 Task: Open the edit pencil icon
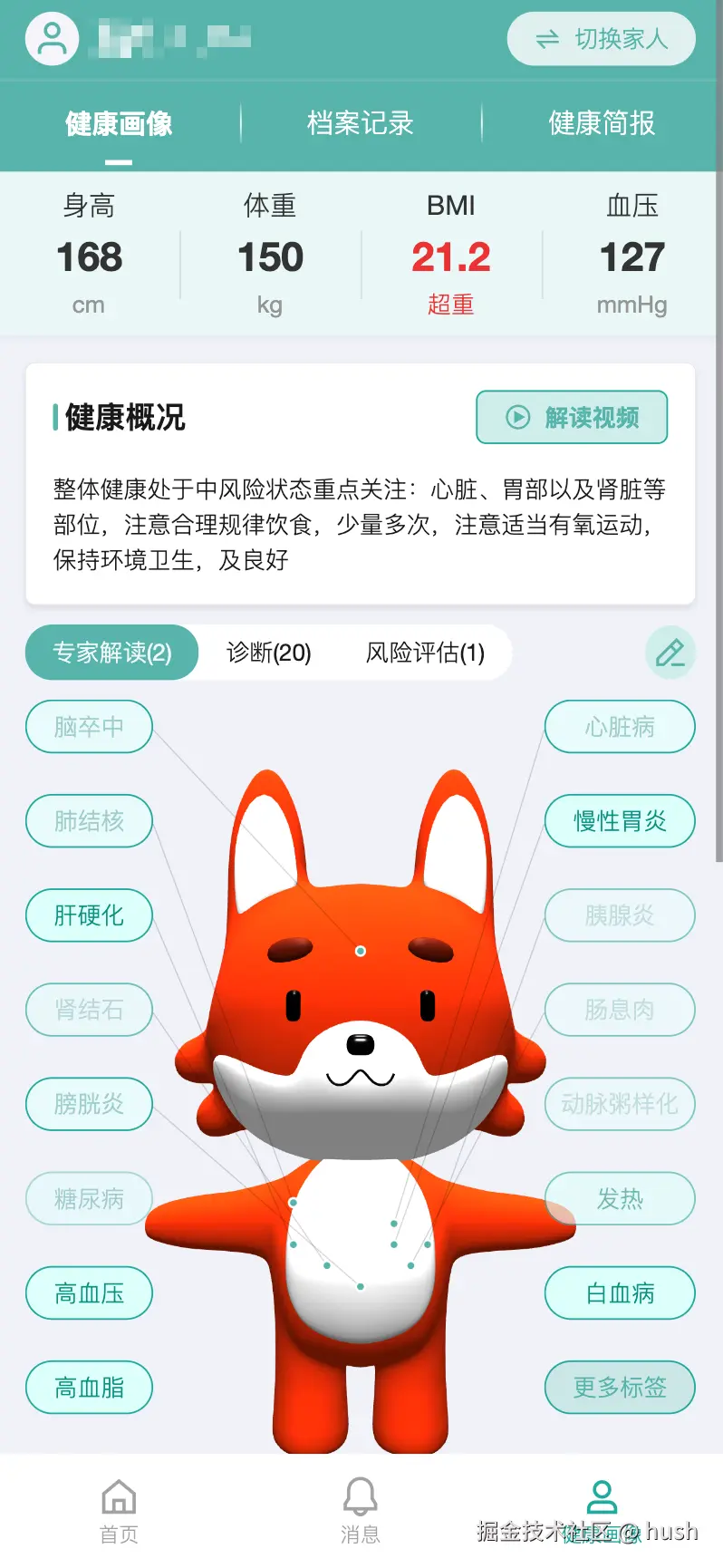670,653
